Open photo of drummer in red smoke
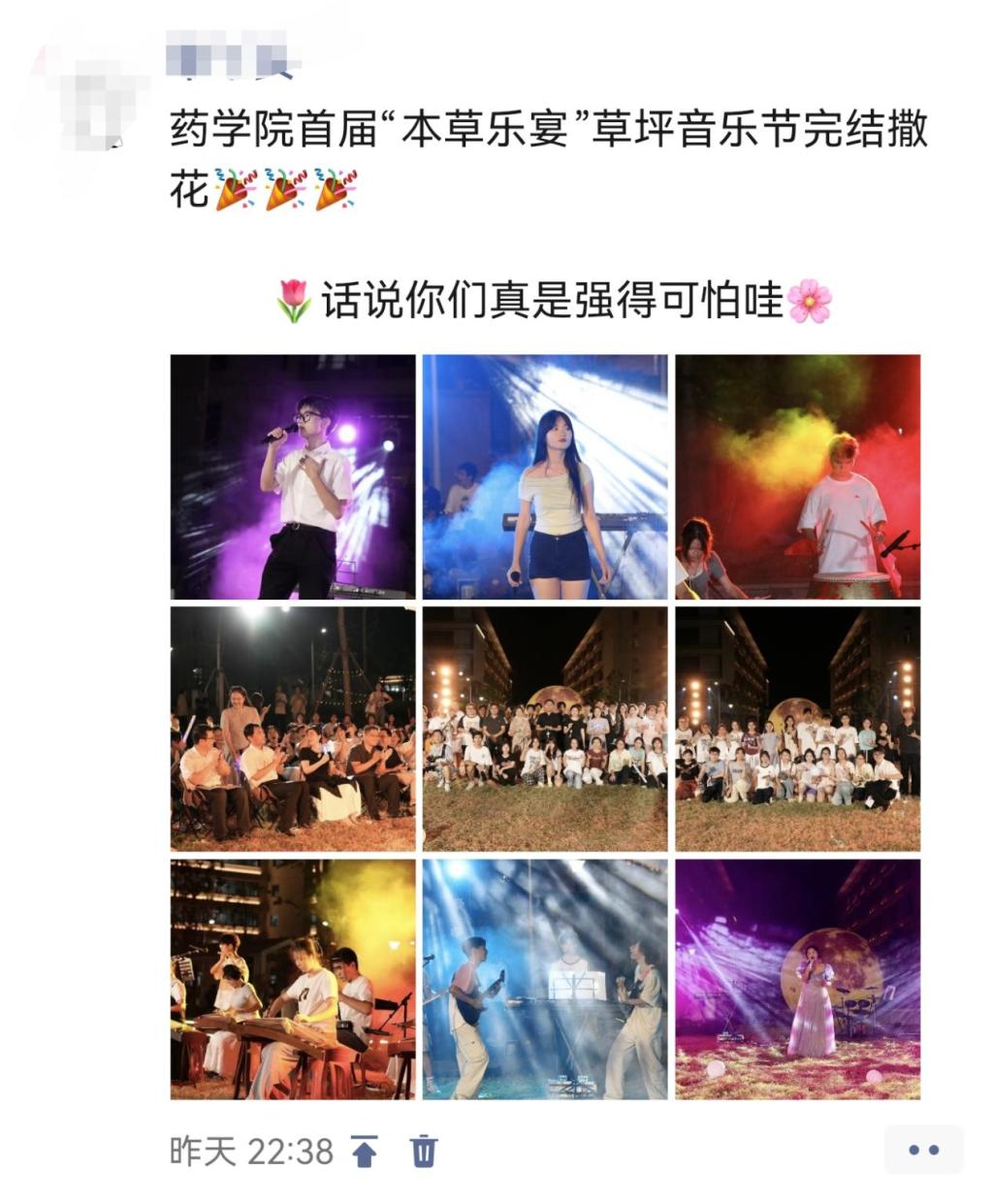Image resolution: width=993 pixels, height=1204 pixels. coord(797,476)
